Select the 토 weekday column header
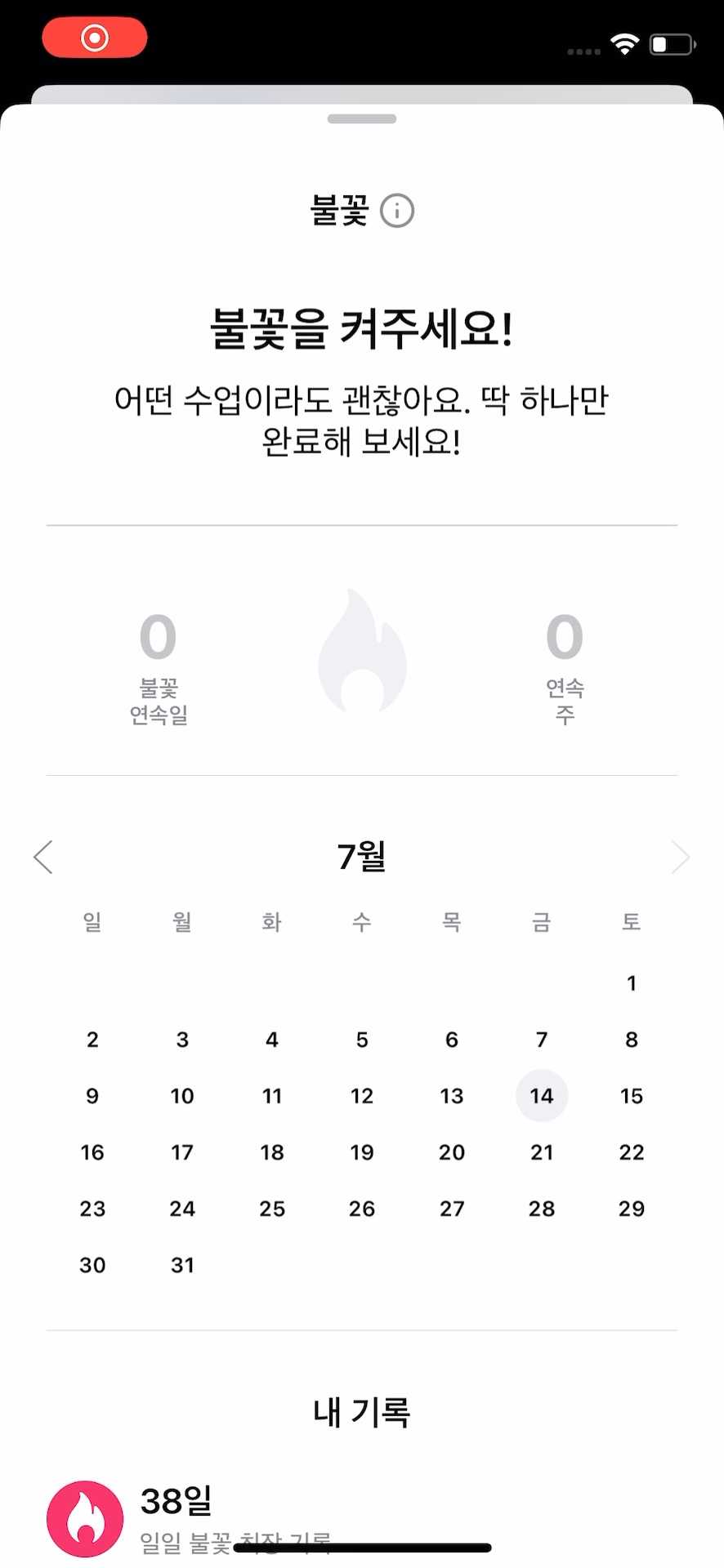The image size is (724, 1568). 631,921
